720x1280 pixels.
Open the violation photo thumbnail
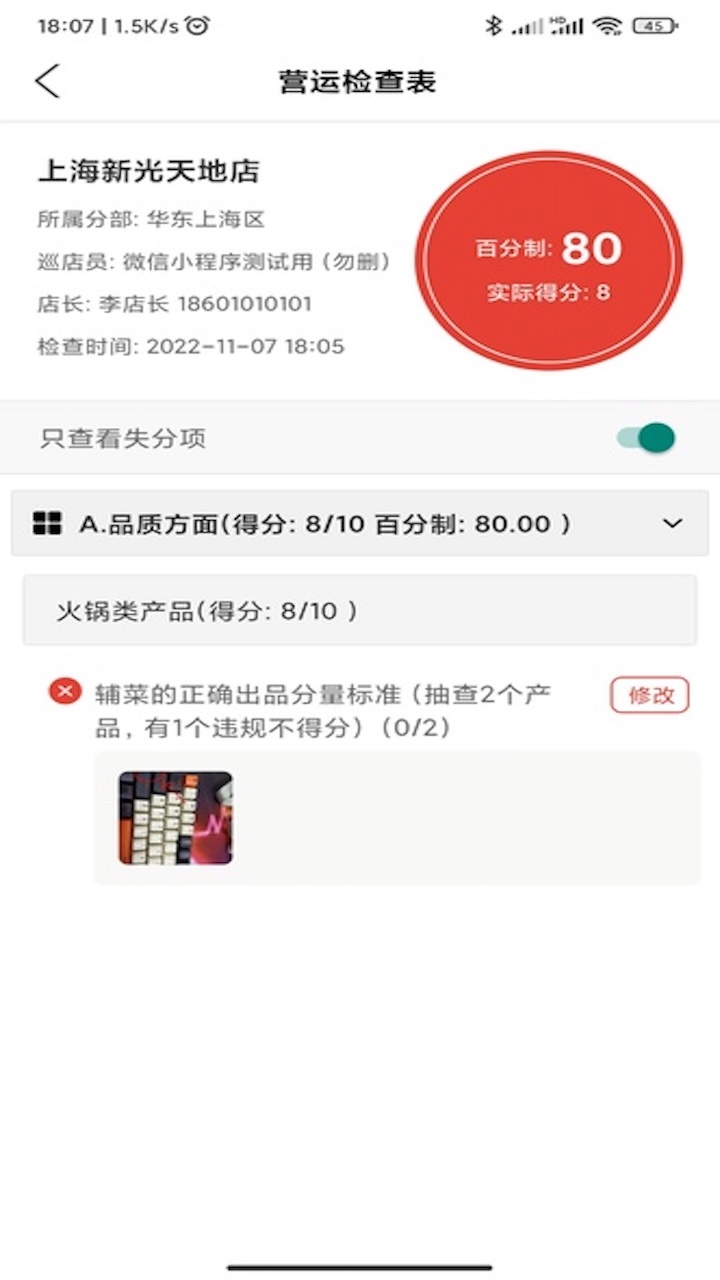175,818
